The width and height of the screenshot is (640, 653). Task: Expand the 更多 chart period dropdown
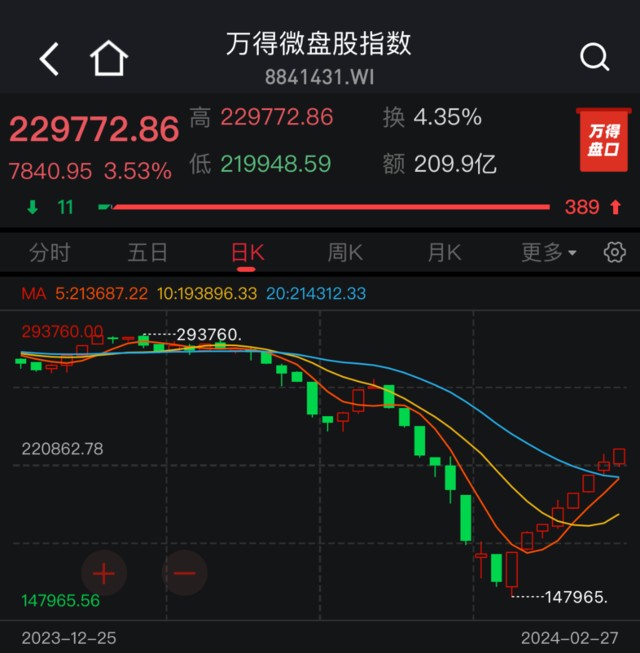(x=548, y=253)
